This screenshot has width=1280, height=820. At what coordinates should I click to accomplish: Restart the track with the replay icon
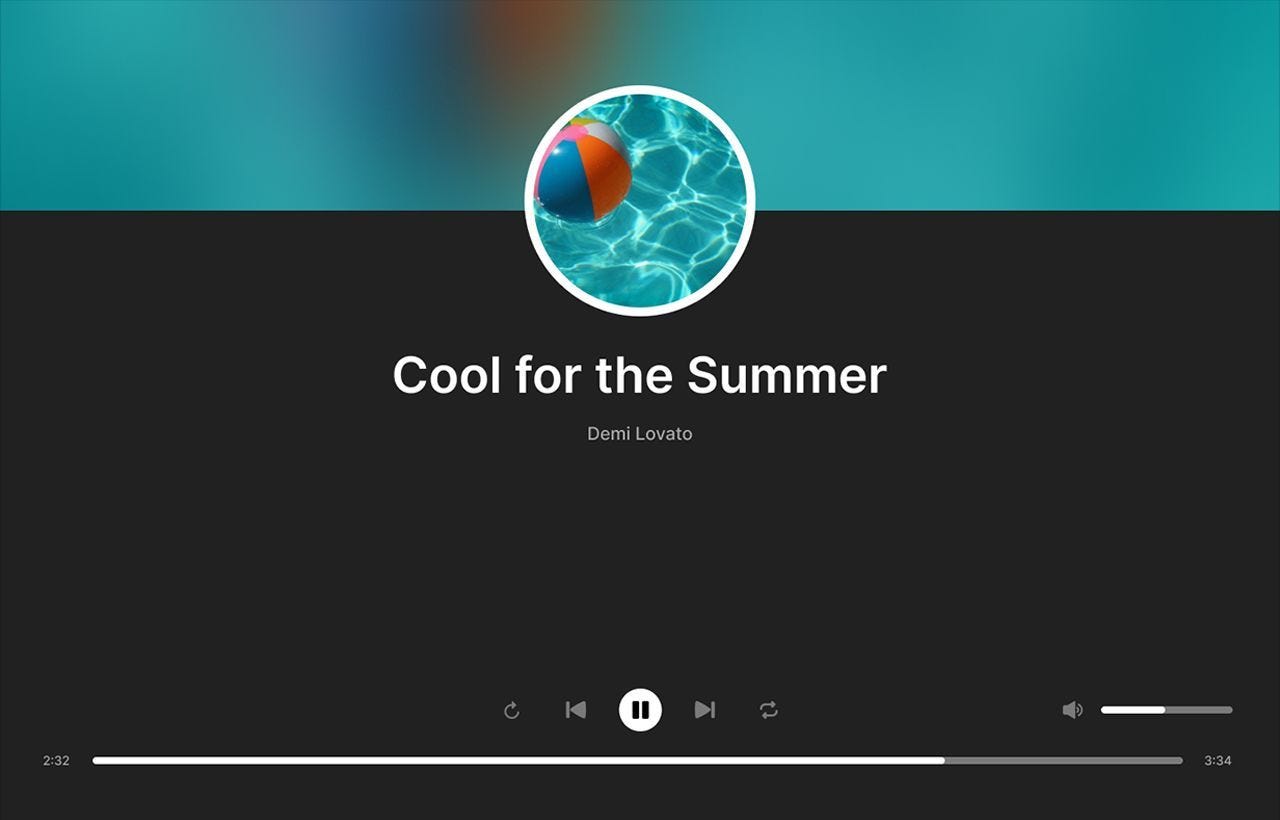coord(511,710)
